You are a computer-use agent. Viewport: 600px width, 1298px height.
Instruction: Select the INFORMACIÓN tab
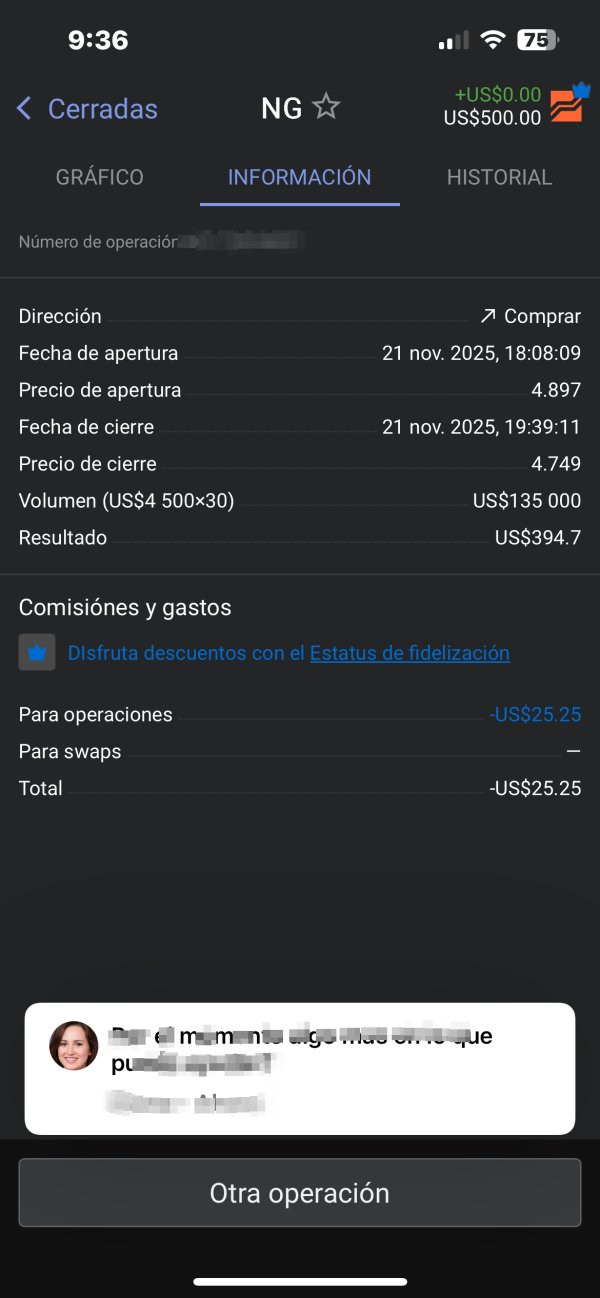point(299,177)
